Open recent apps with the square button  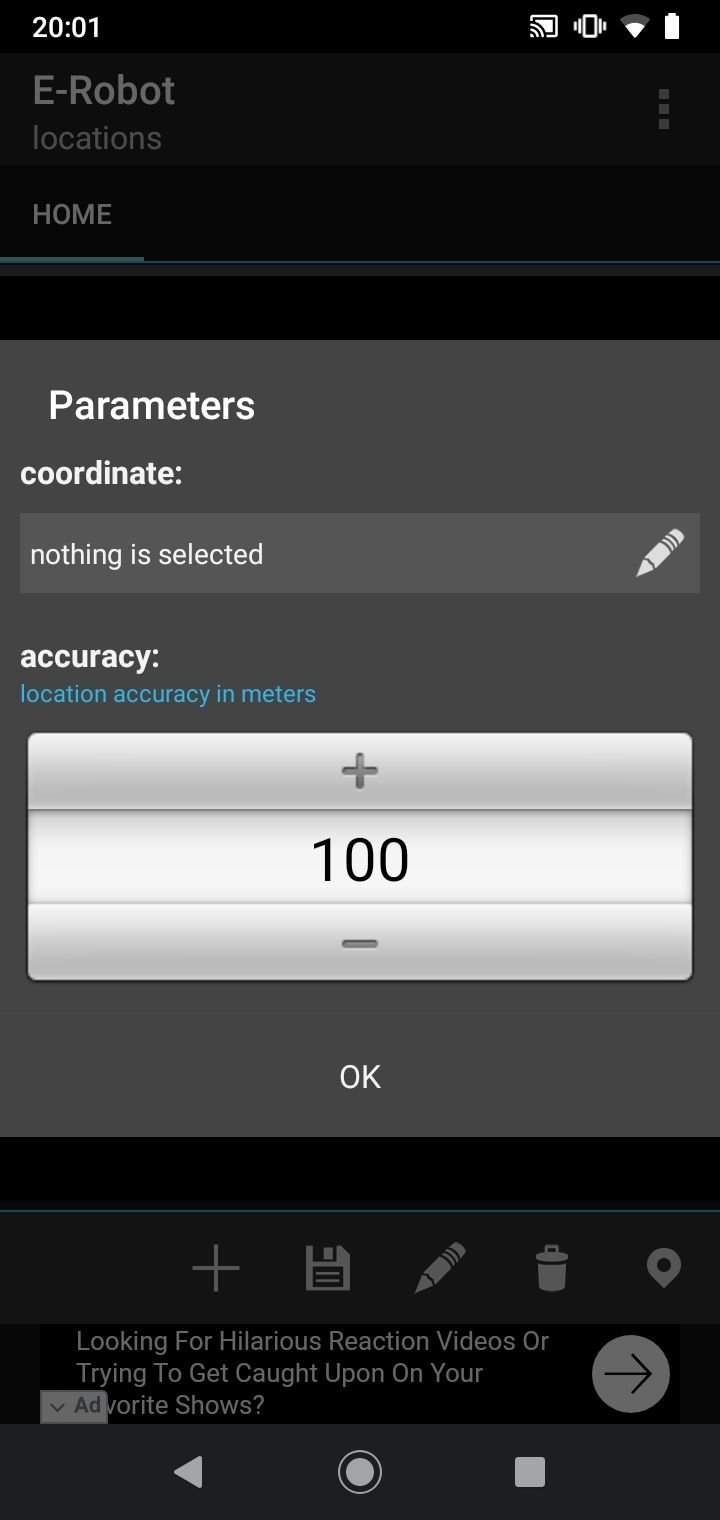pos(529,1471)
